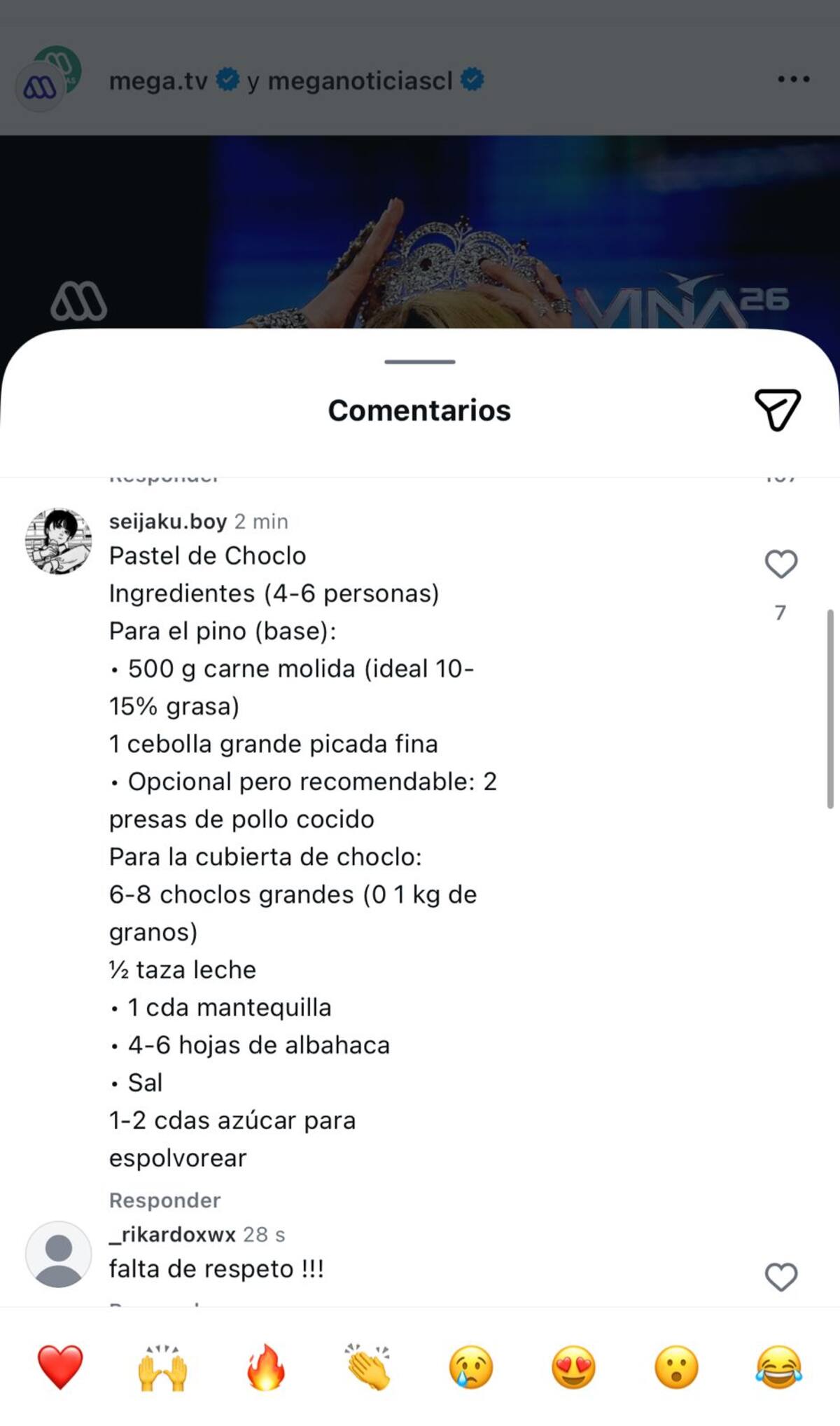Open the seijaku.boy username
Viewport: 840px width, 1426px height.
click(168, 521)
